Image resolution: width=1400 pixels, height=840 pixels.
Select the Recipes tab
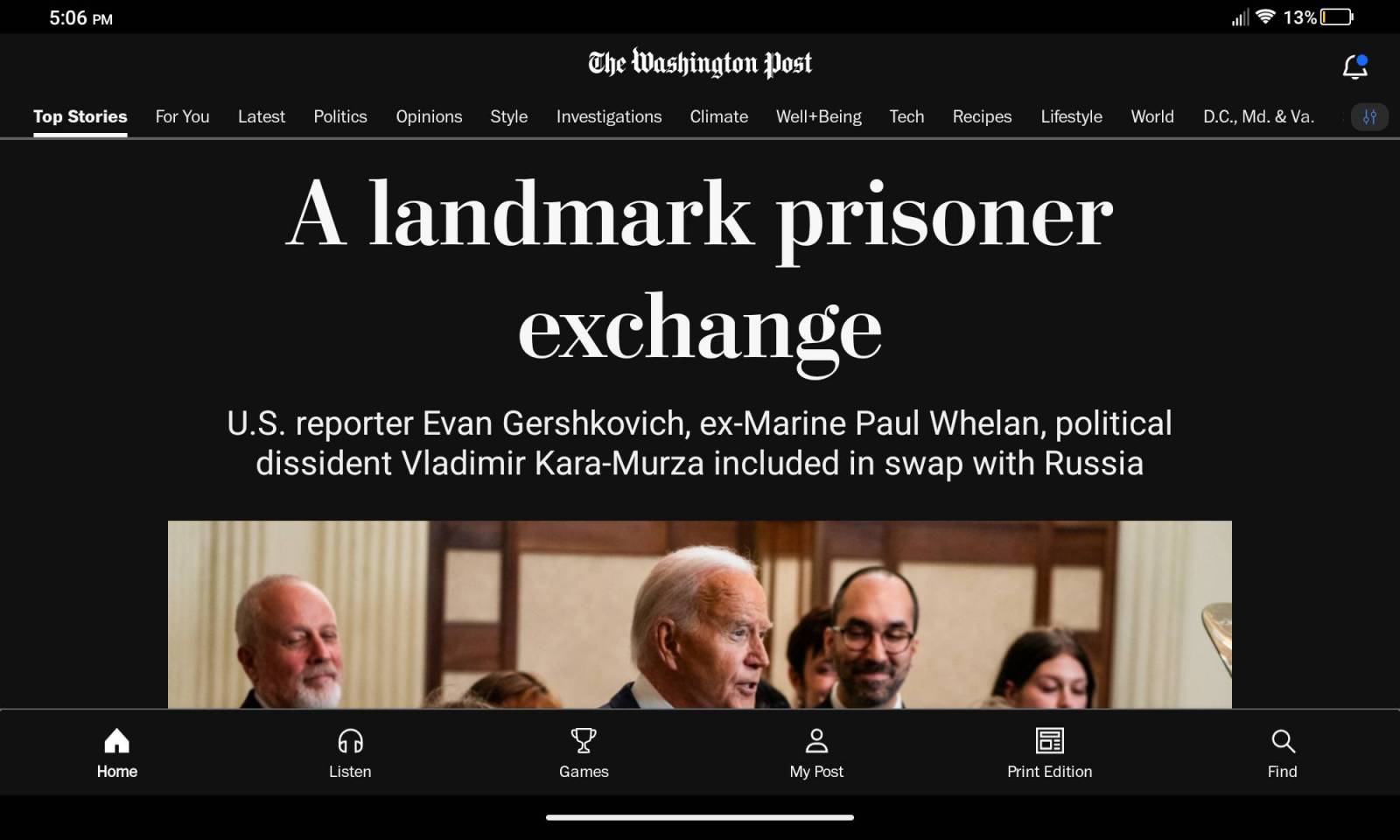pos(982,116)
